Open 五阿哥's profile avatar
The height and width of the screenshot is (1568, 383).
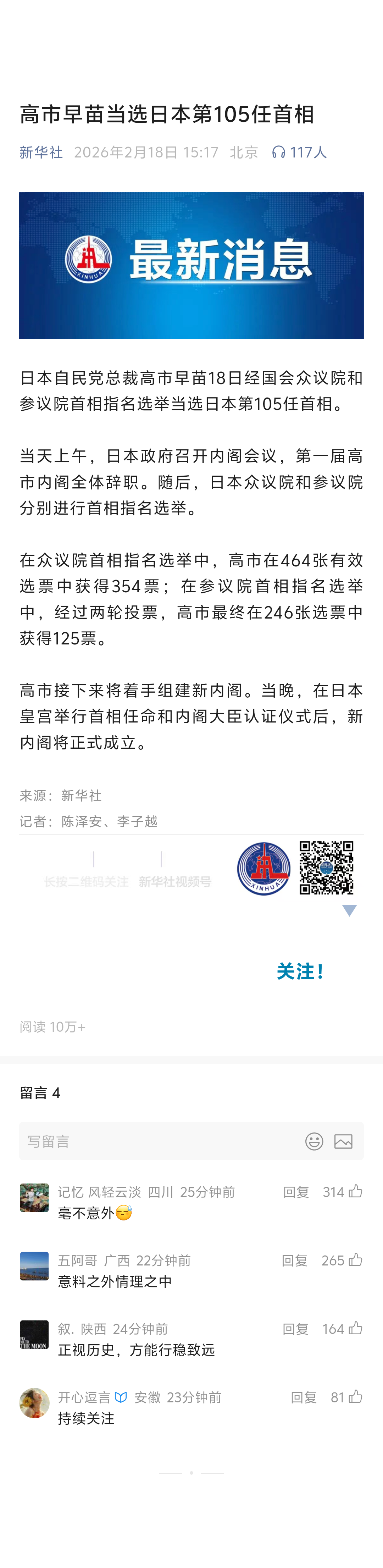(34, 1266)
